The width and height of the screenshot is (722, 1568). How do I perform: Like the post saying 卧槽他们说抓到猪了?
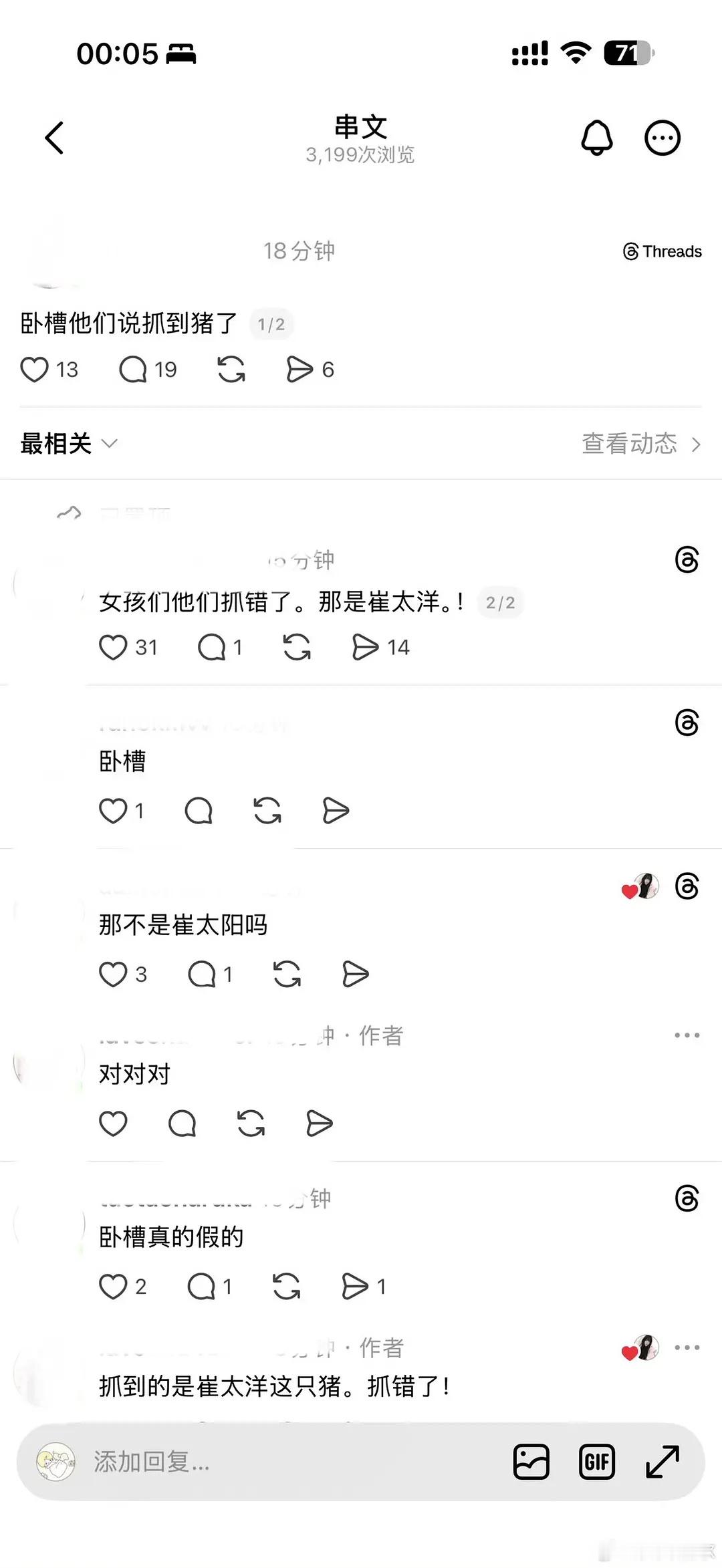coord(35,369)
